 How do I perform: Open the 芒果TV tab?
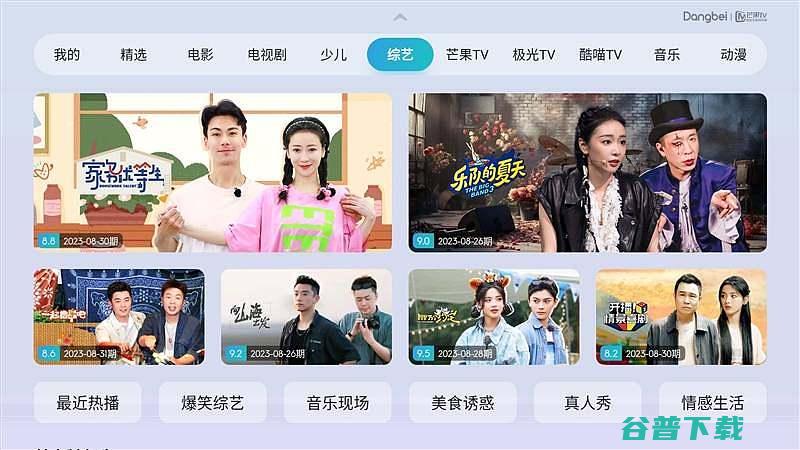tap(467, 55)
